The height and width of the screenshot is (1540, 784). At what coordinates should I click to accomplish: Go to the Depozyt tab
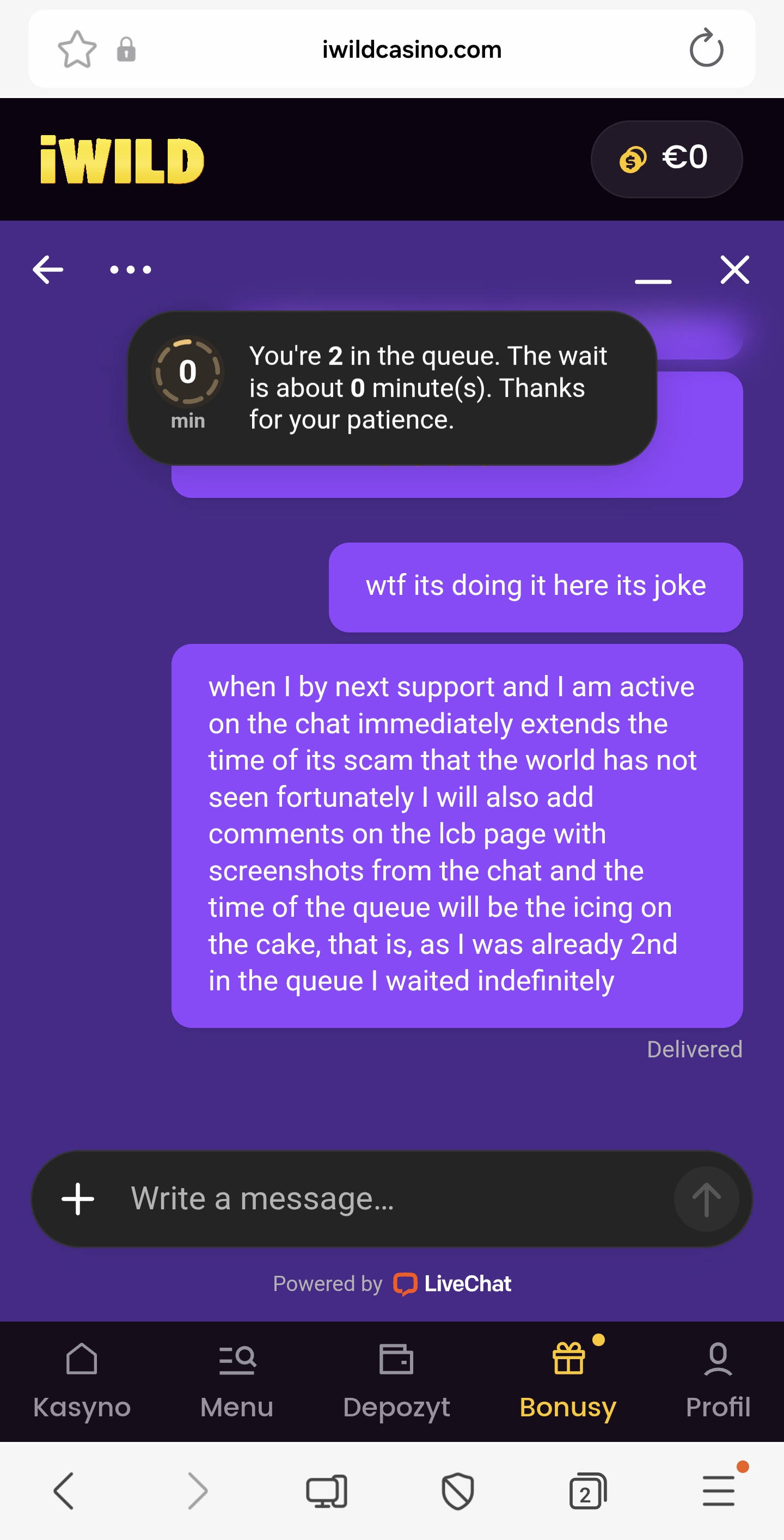coord(396,1381)
